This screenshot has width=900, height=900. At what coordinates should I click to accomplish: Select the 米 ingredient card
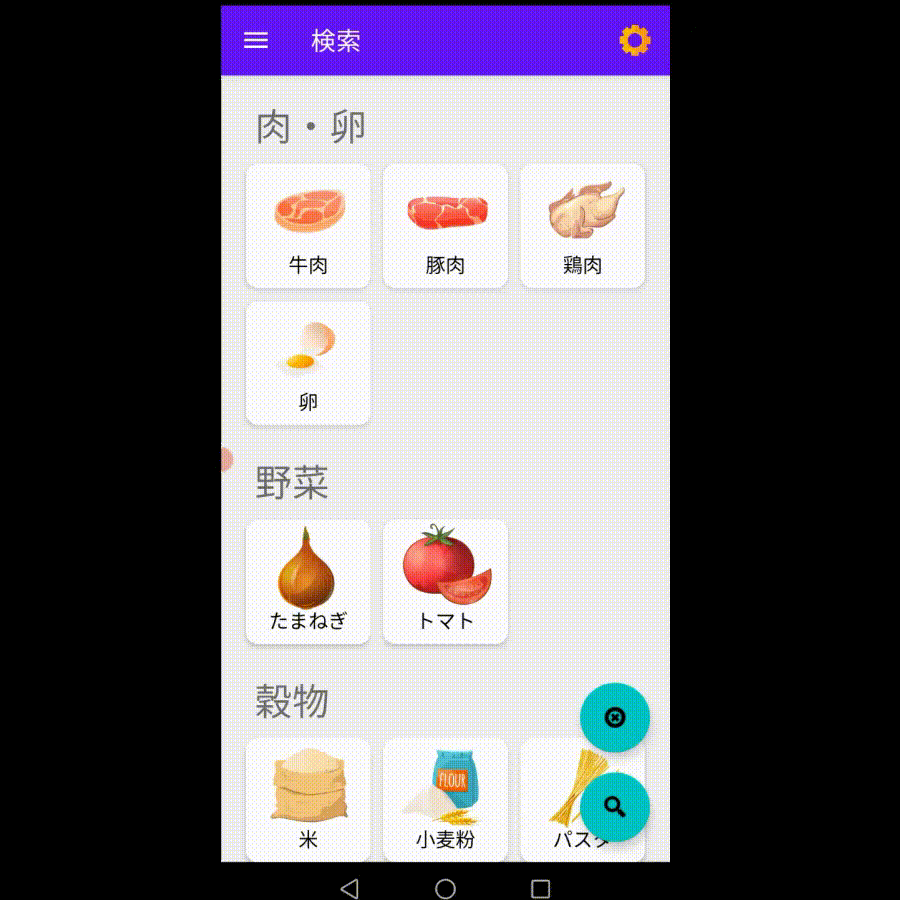coord(308,799)
